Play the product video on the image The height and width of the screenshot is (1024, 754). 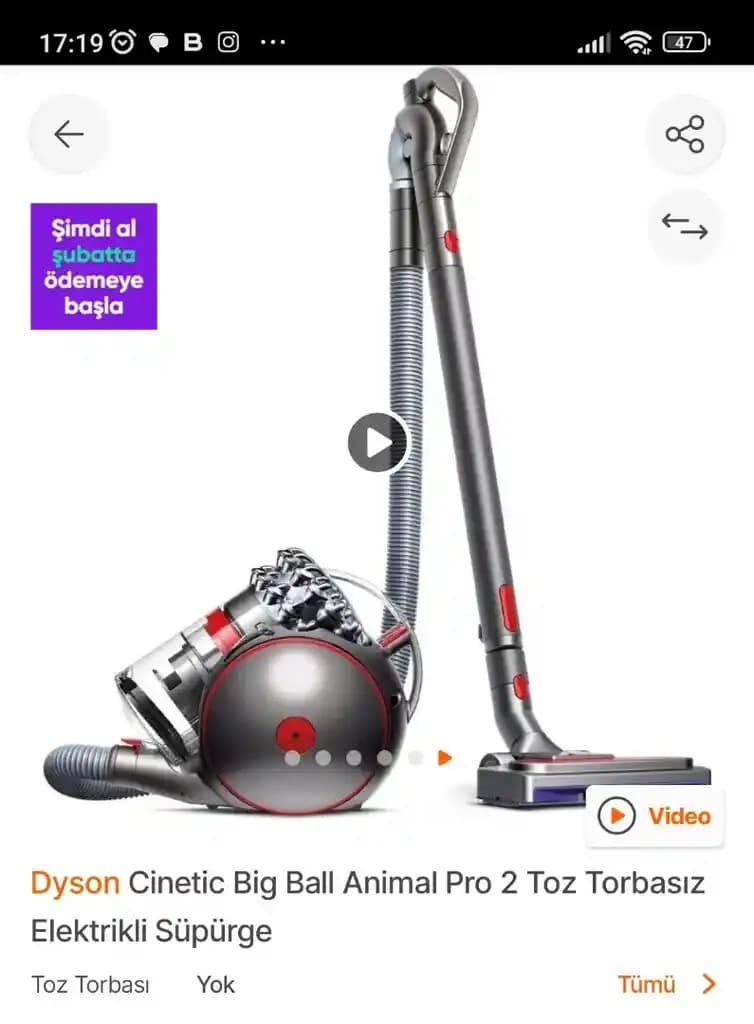coord(378,442)
